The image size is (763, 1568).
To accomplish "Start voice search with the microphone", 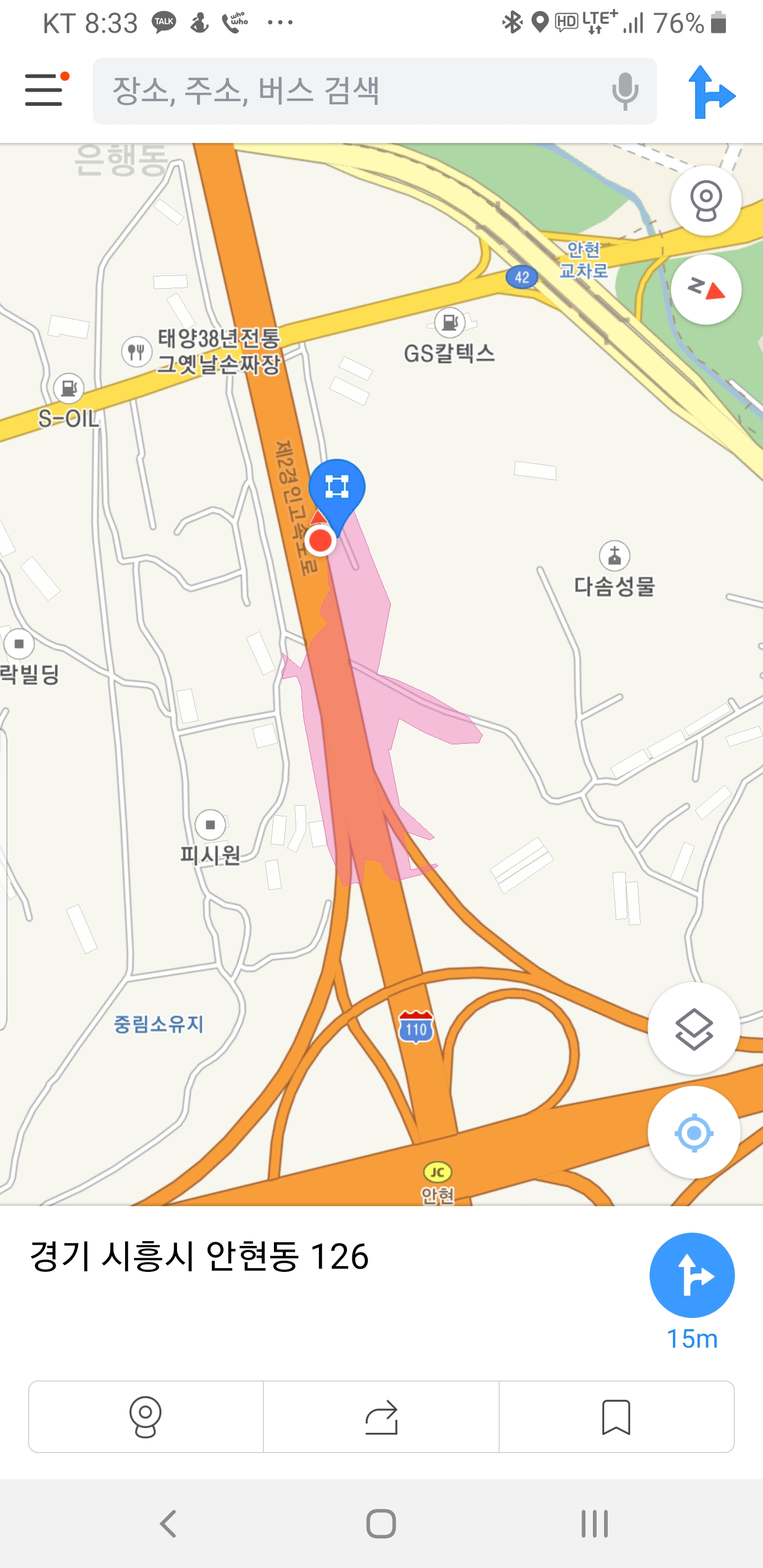I will tap(625, 91).
